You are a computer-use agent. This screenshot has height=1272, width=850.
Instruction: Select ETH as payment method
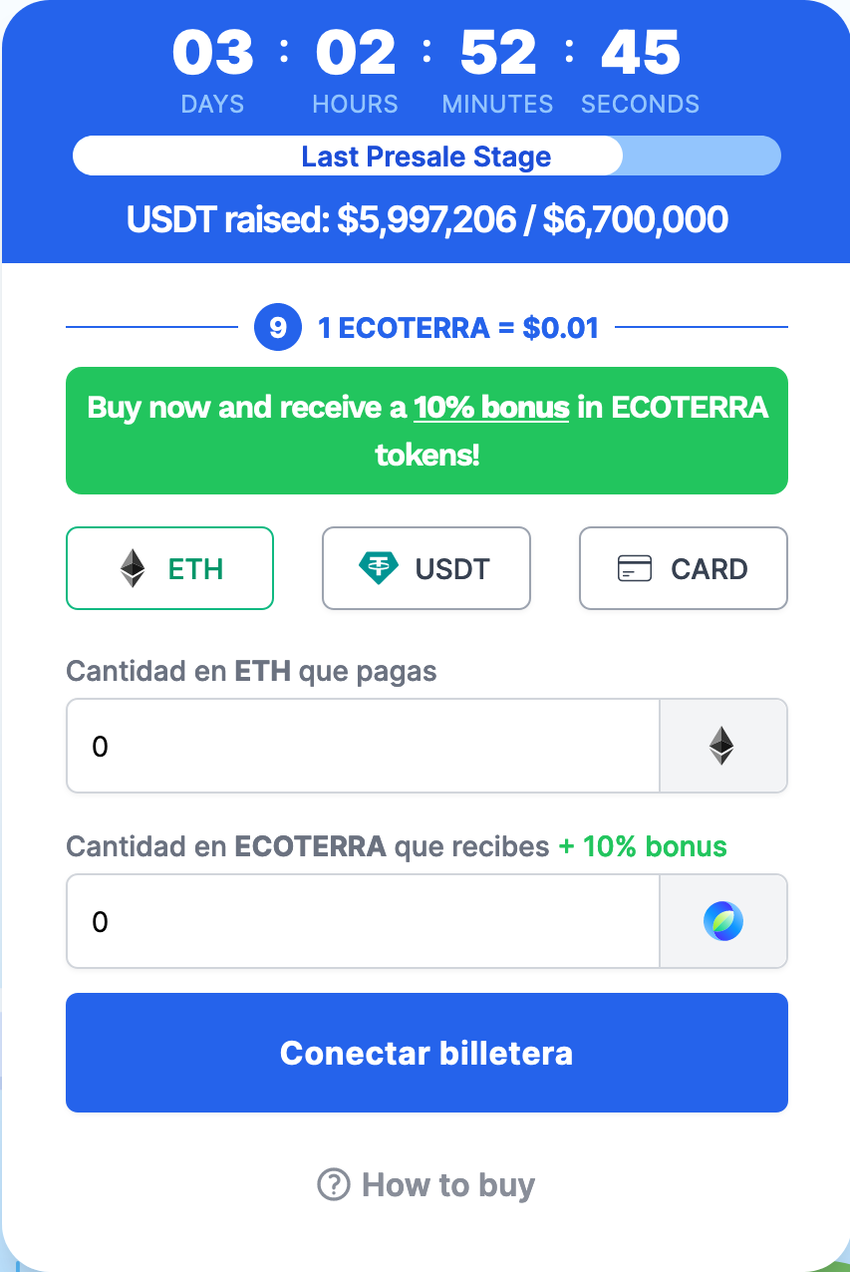[170, 568]
